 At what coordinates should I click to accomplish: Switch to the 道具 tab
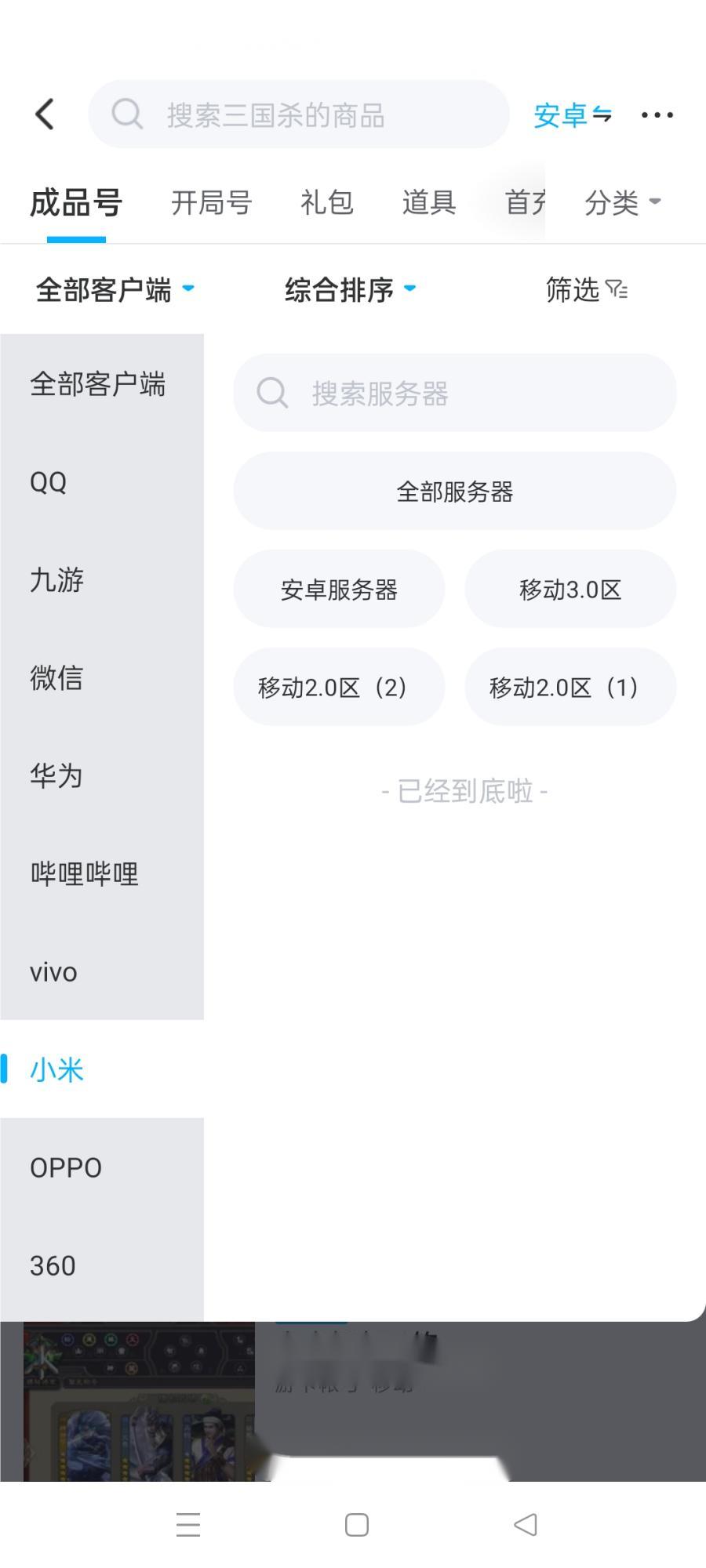click(x=428, y=203)
